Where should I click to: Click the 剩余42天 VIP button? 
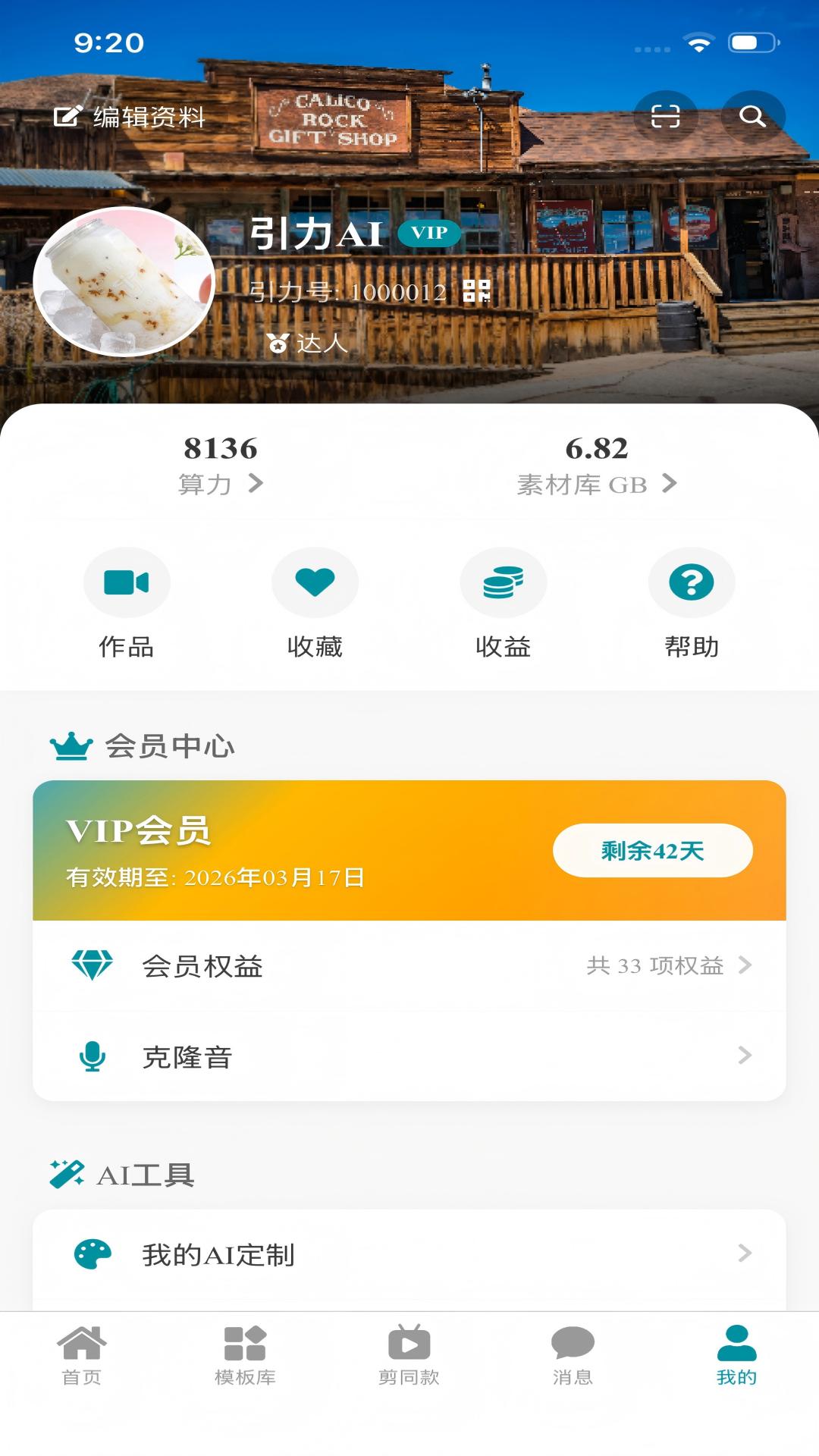(653, 851)
